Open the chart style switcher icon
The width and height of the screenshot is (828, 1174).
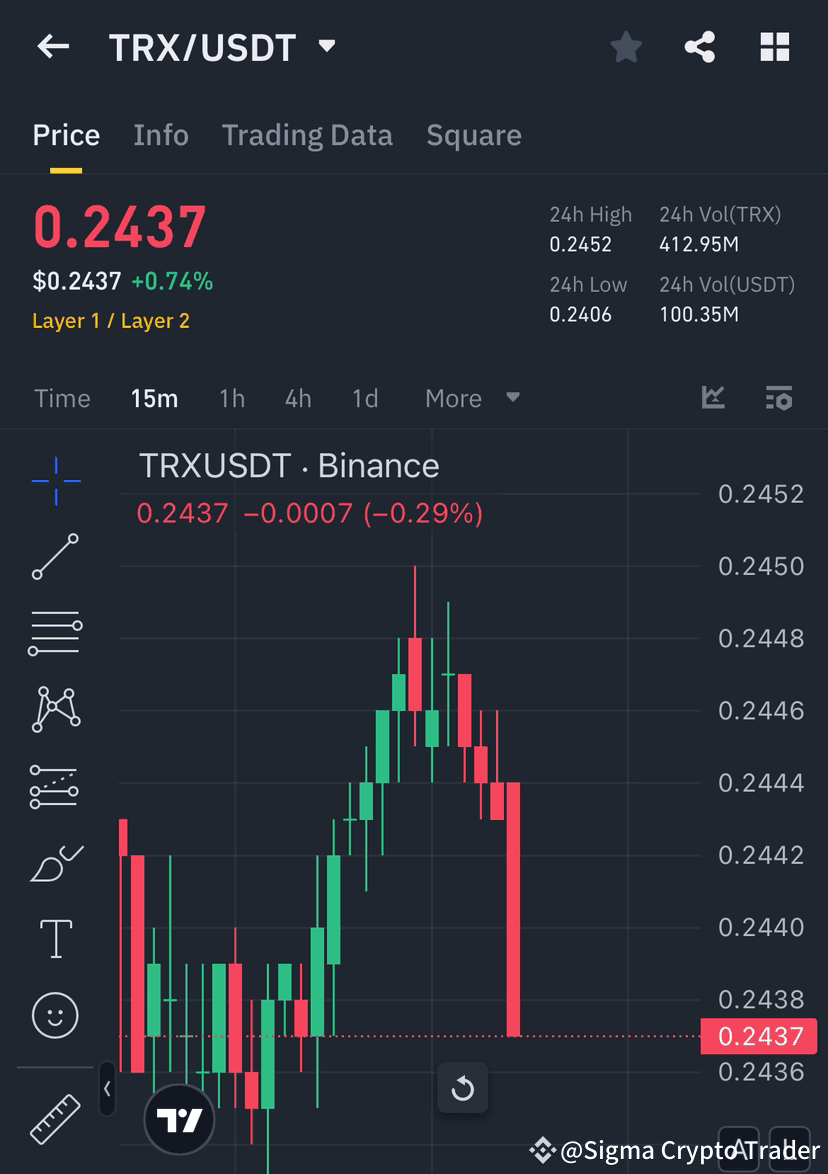click(714, 397)
